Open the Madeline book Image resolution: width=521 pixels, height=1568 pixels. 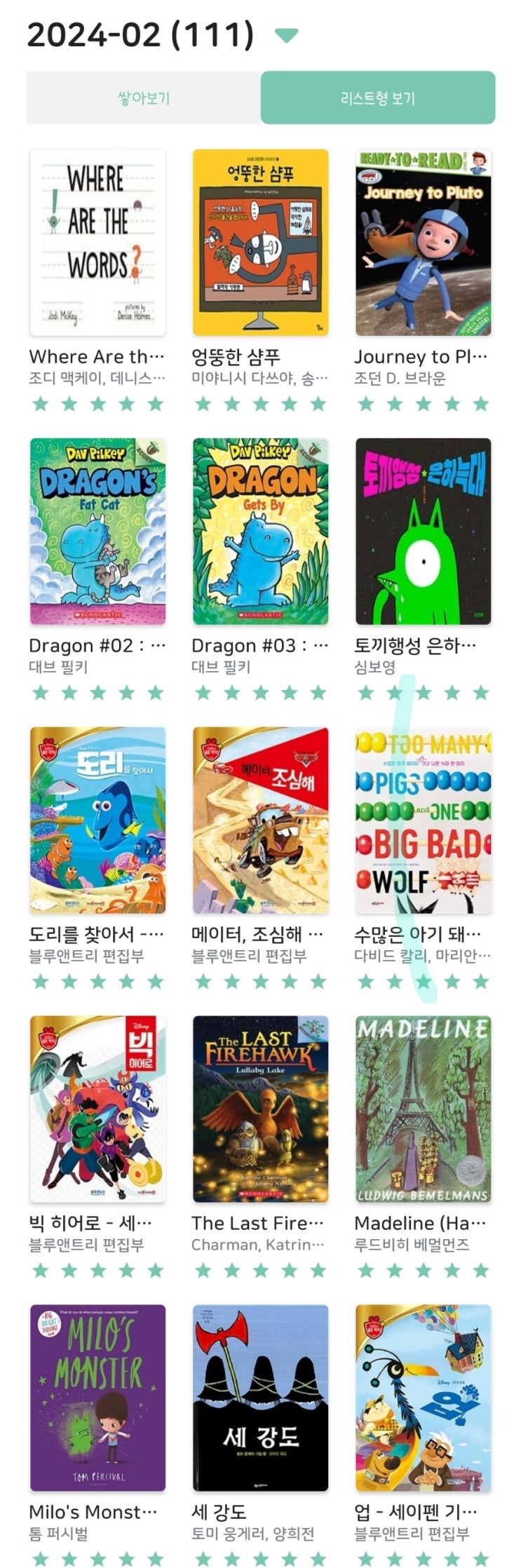[423, 1109]
